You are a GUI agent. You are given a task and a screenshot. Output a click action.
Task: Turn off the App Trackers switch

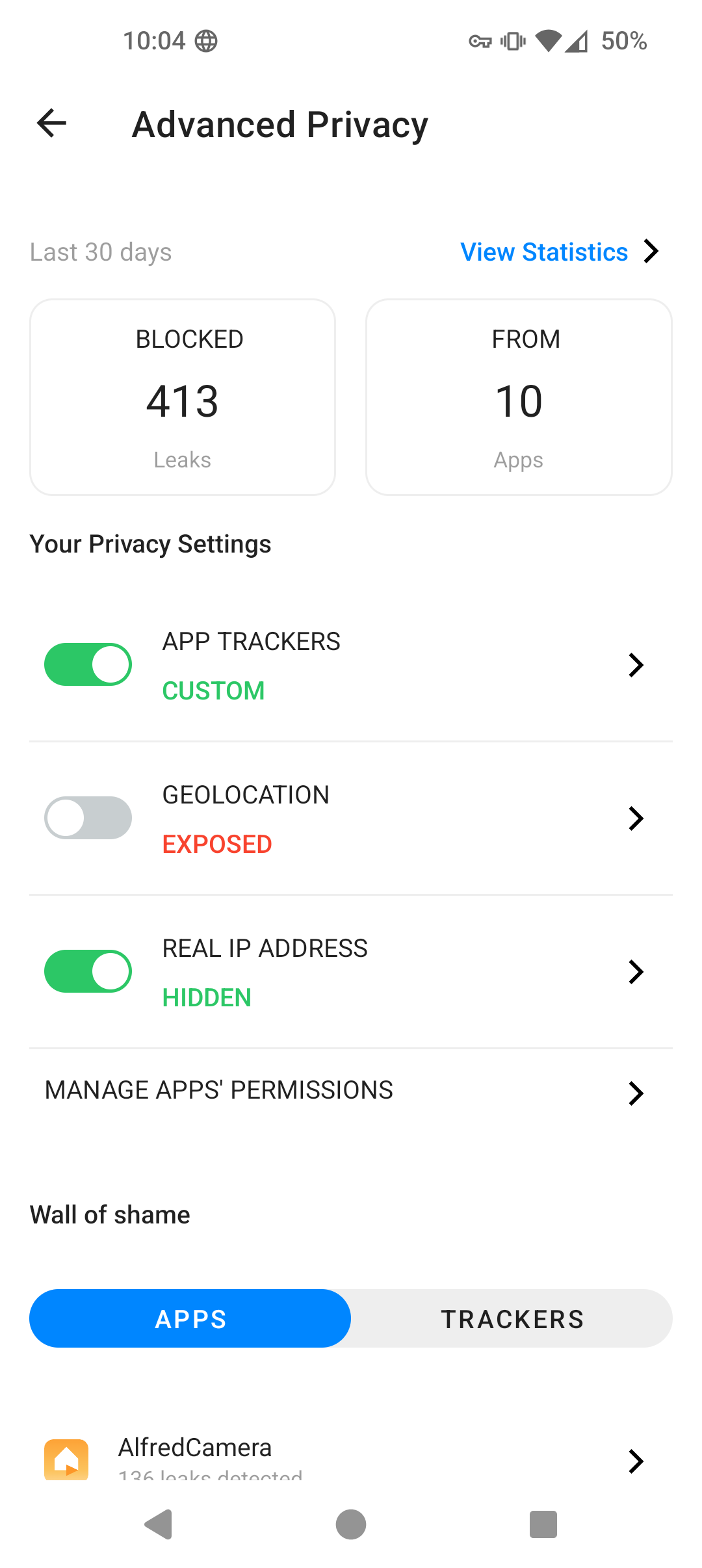(88, 664)
